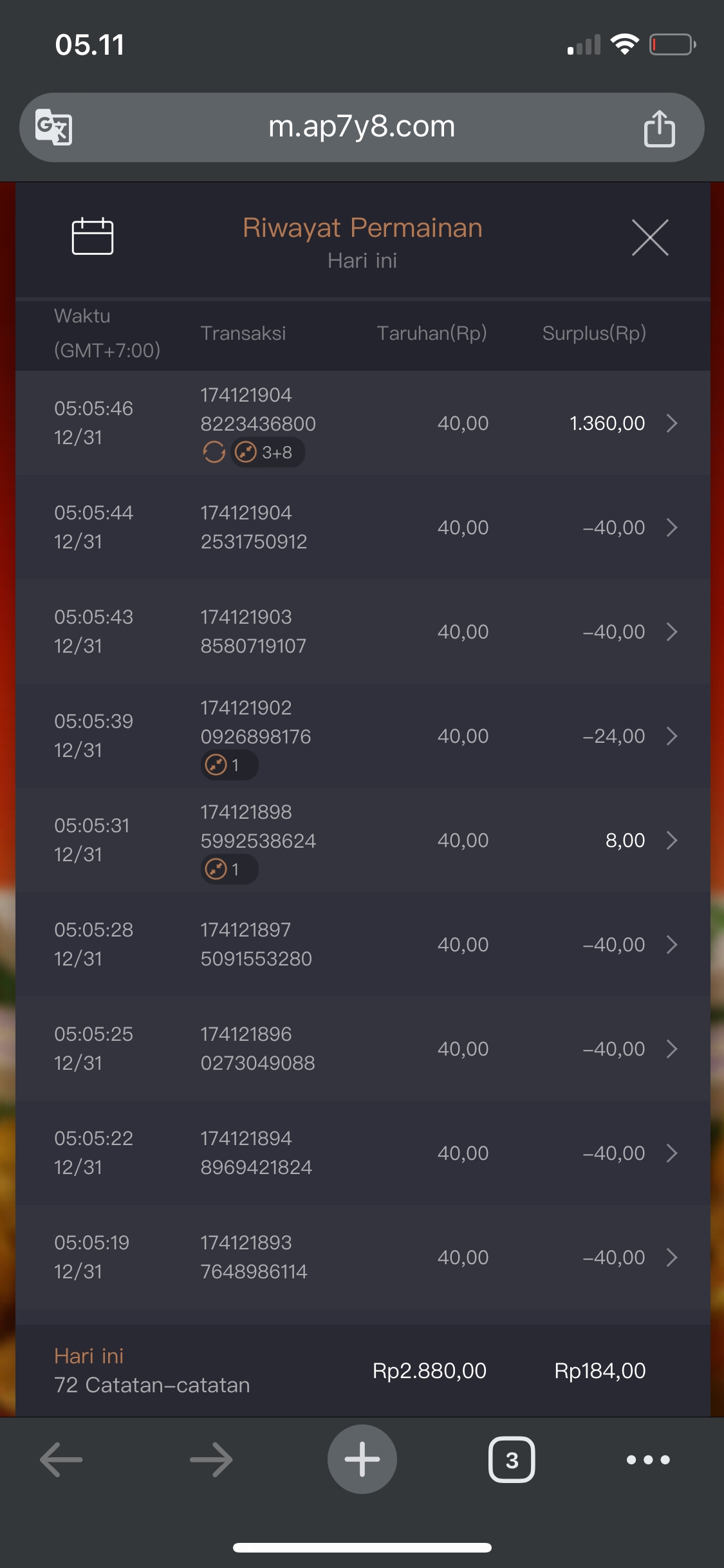724x1568 pixels.
Task: View the 05:05:25 transaction record
Action: point(671,1049)
